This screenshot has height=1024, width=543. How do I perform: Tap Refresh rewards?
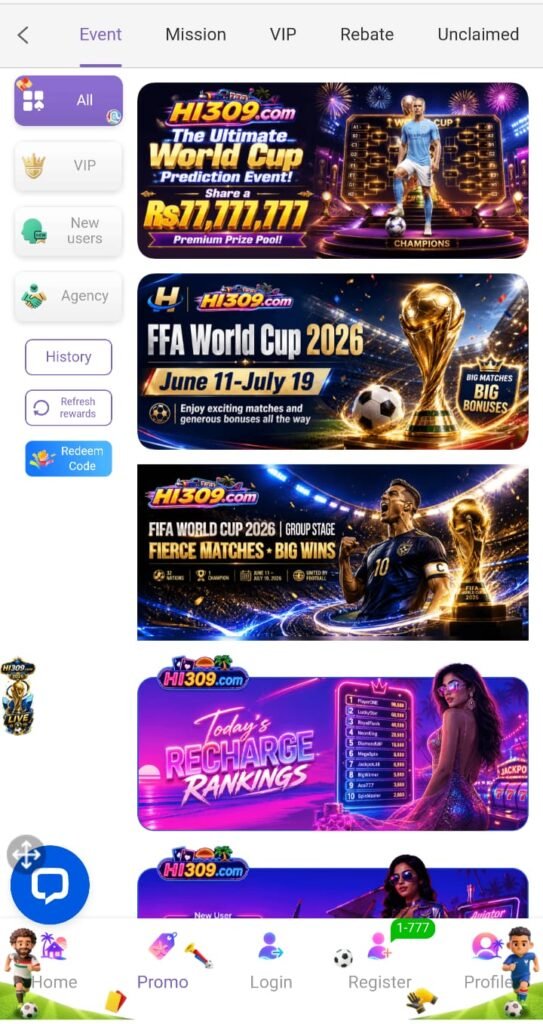pos(69,408)
